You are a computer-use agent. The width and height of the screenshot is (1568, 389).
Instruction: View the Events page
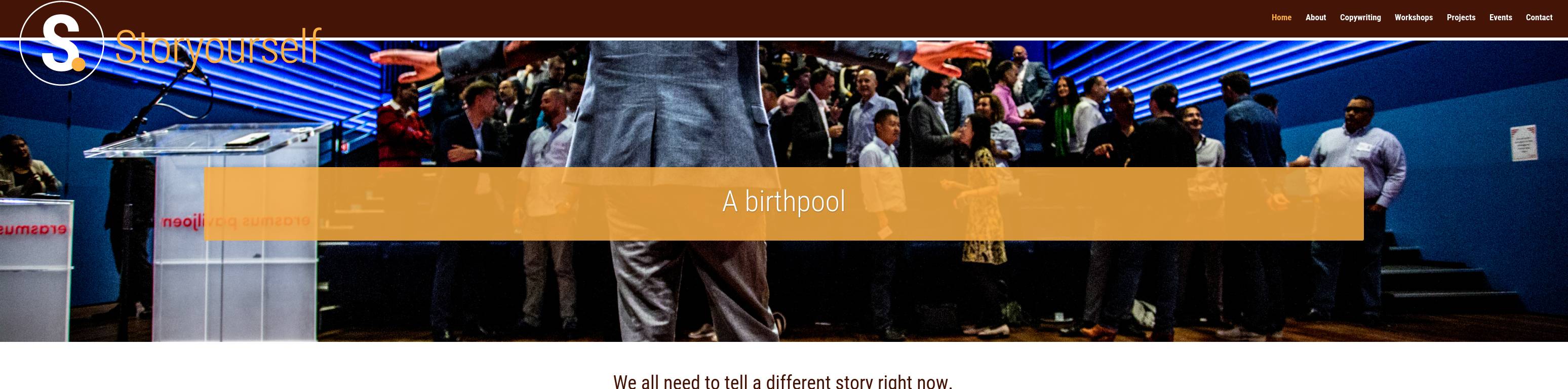(x=1500, y=18)
